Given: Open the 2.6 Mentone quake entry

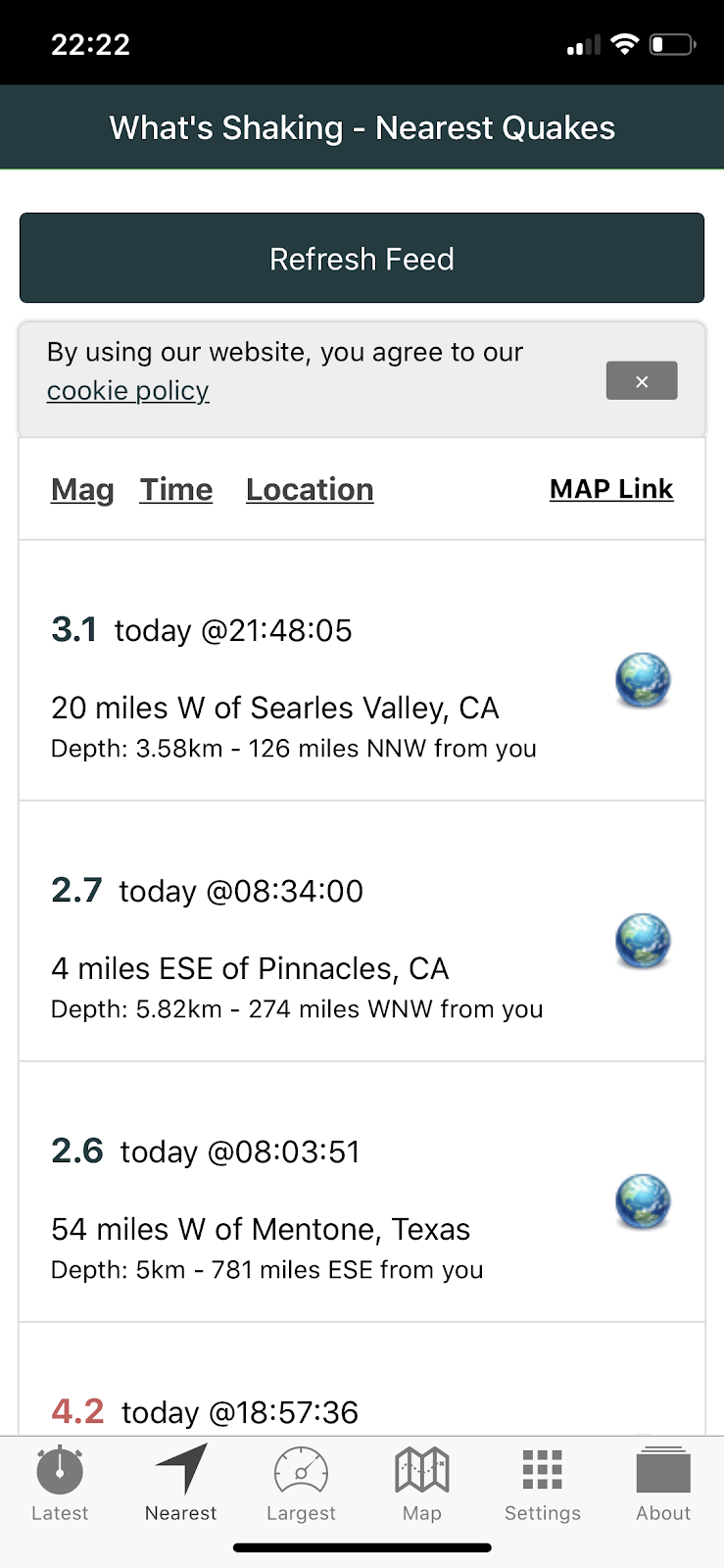Looking at the screenshot, I should [x=362, y=1192].
